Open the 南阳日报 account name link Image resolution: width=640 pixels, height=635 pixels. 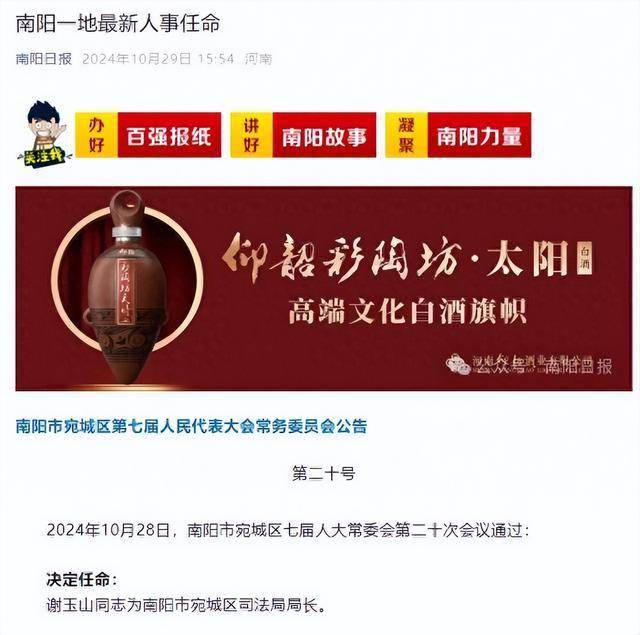coord(43,59)
